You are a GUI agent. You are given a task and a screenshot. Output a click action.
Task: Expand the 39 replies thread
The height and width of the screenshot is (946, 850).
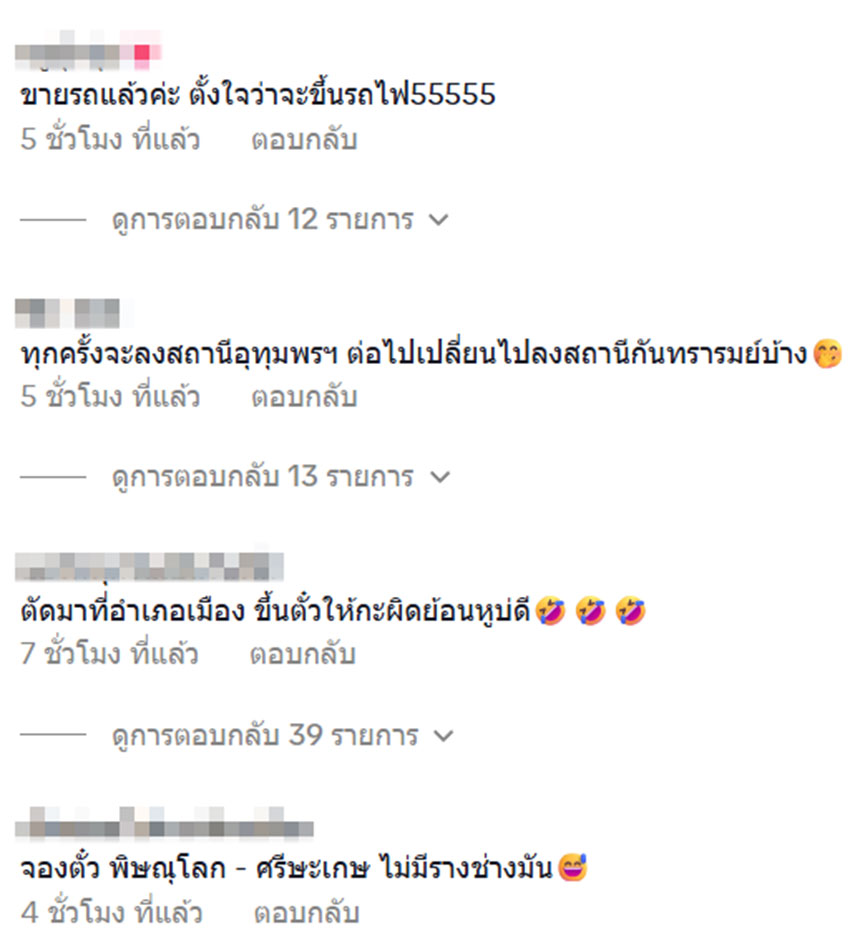[281, 737]
